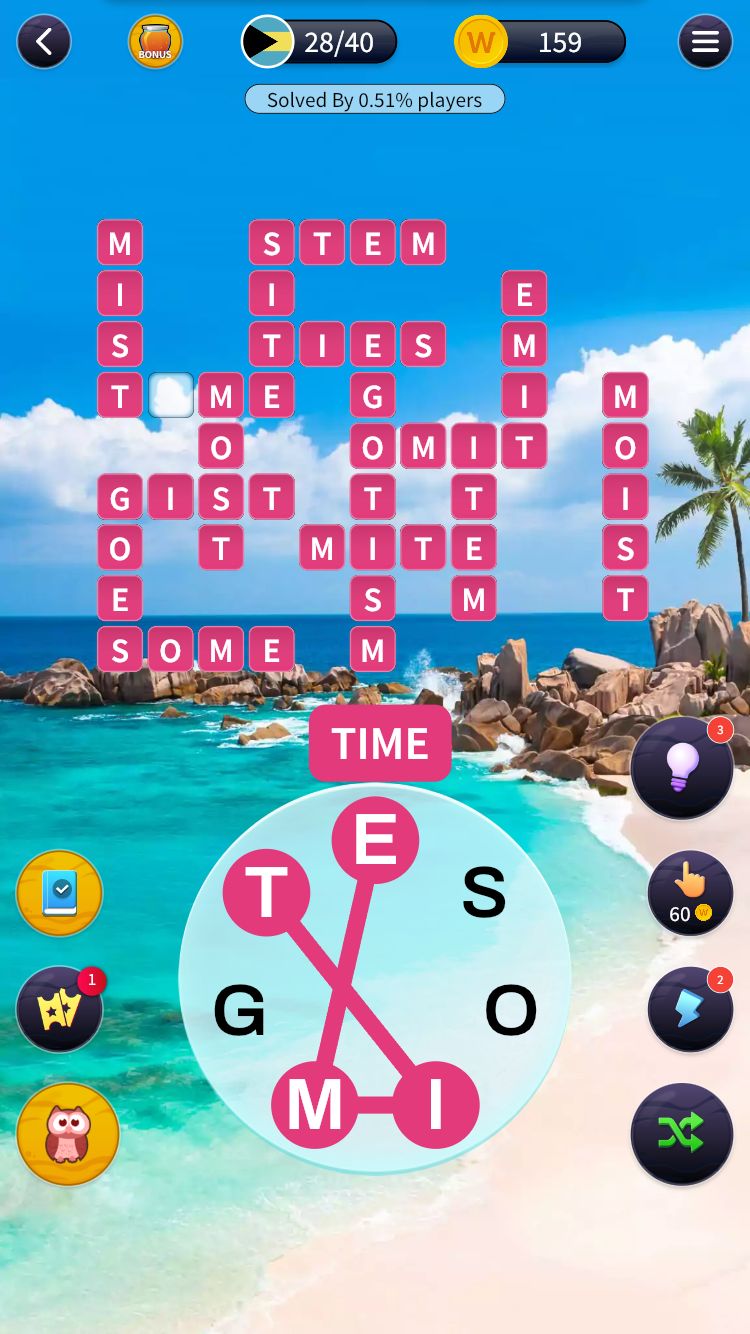Open the hamburger menu
The height and width of the screenshot is (1334, 750).
[x=705, y=42]
